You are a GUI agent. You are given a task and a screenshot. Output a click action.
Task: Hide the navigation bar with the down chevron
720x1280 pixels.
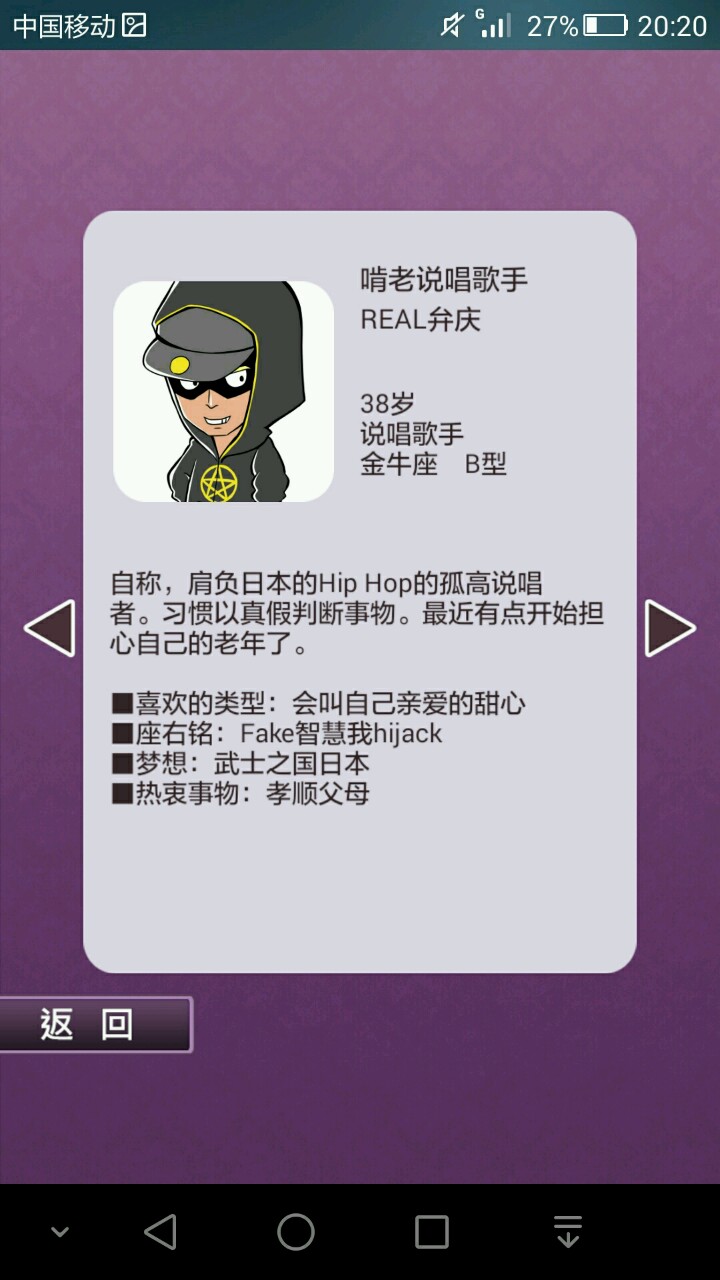(x=60, y=1232)
